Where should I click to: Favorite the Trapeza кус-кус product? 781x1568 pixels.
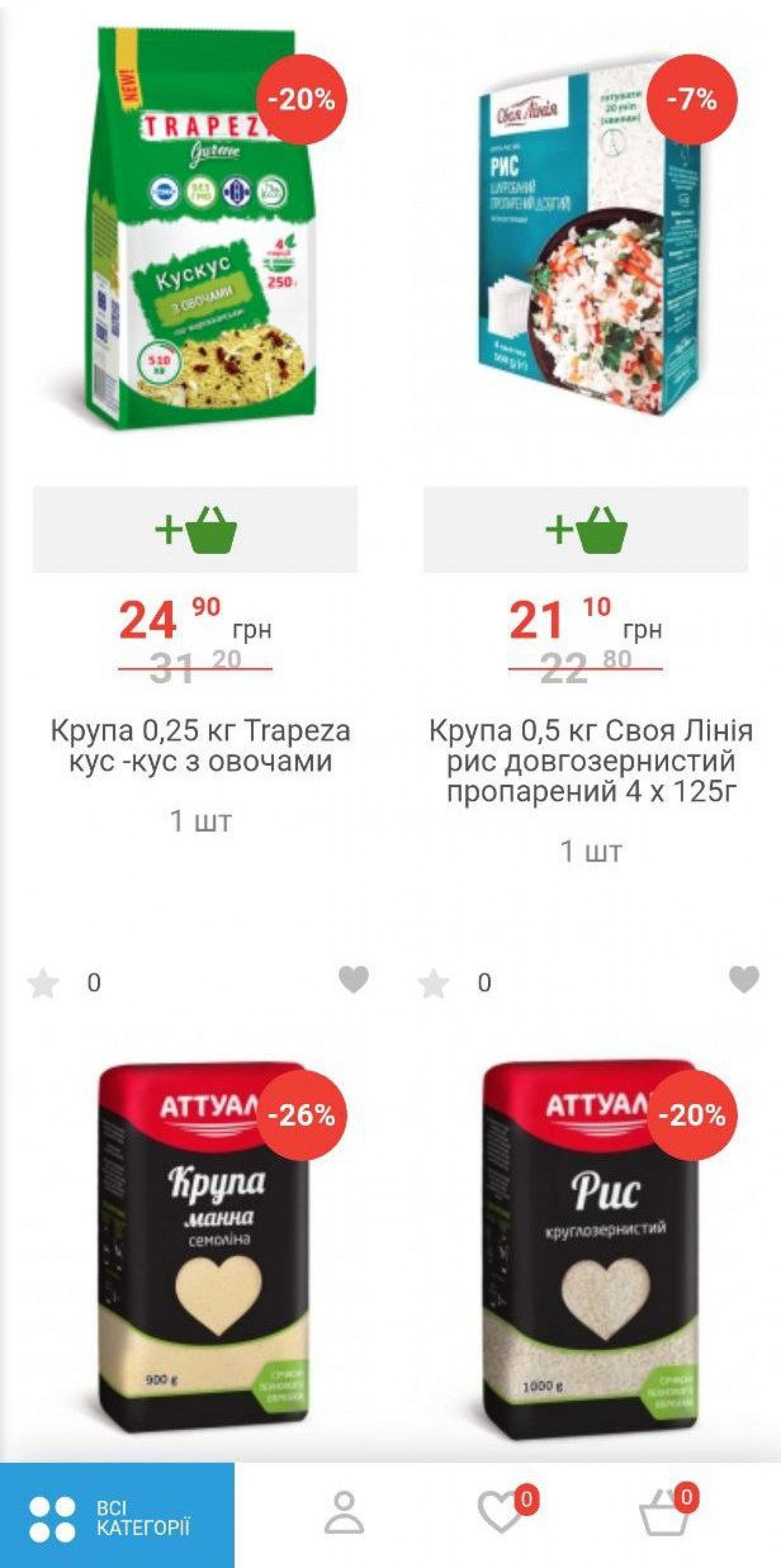353,980
